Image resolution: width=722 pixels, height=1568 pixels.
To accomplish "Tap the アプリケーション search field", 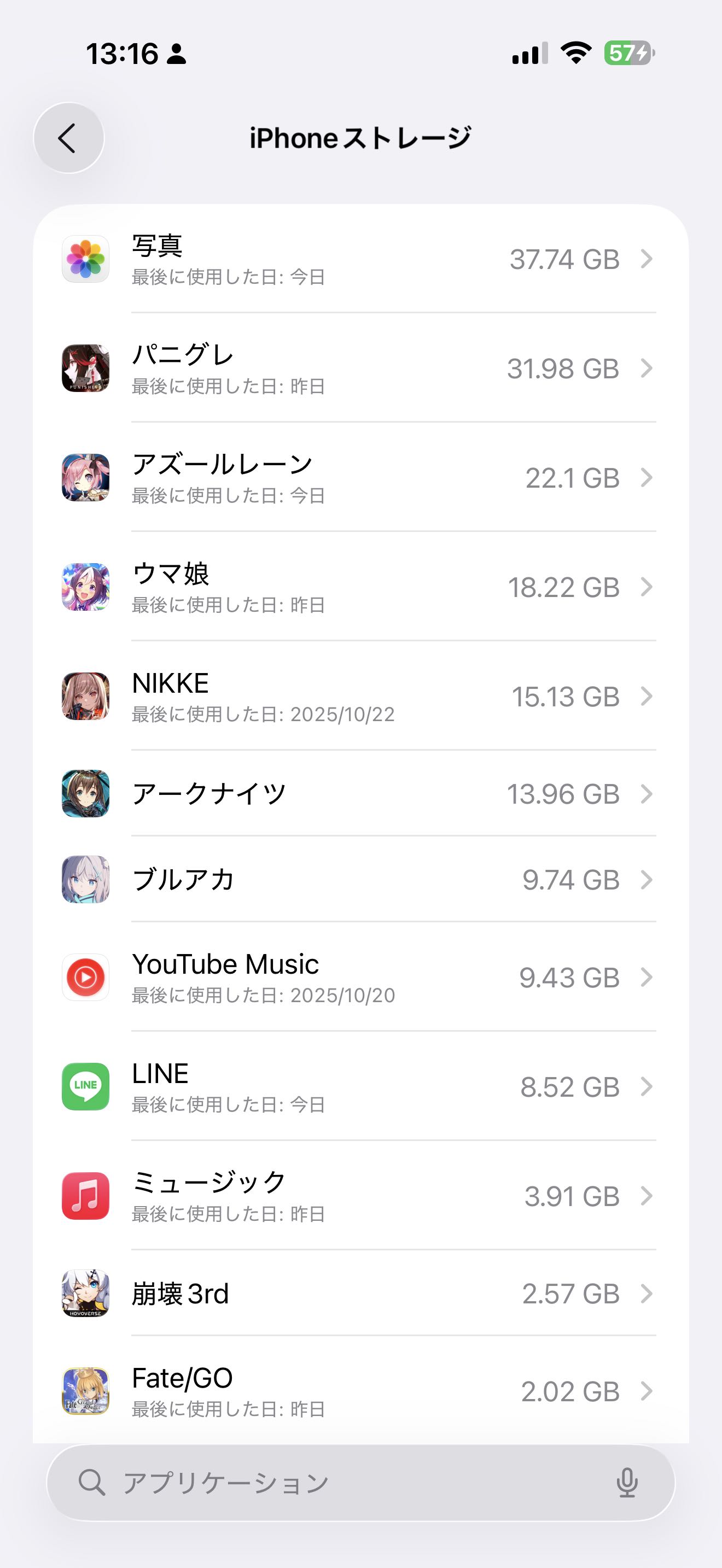I will [341, 1482].
